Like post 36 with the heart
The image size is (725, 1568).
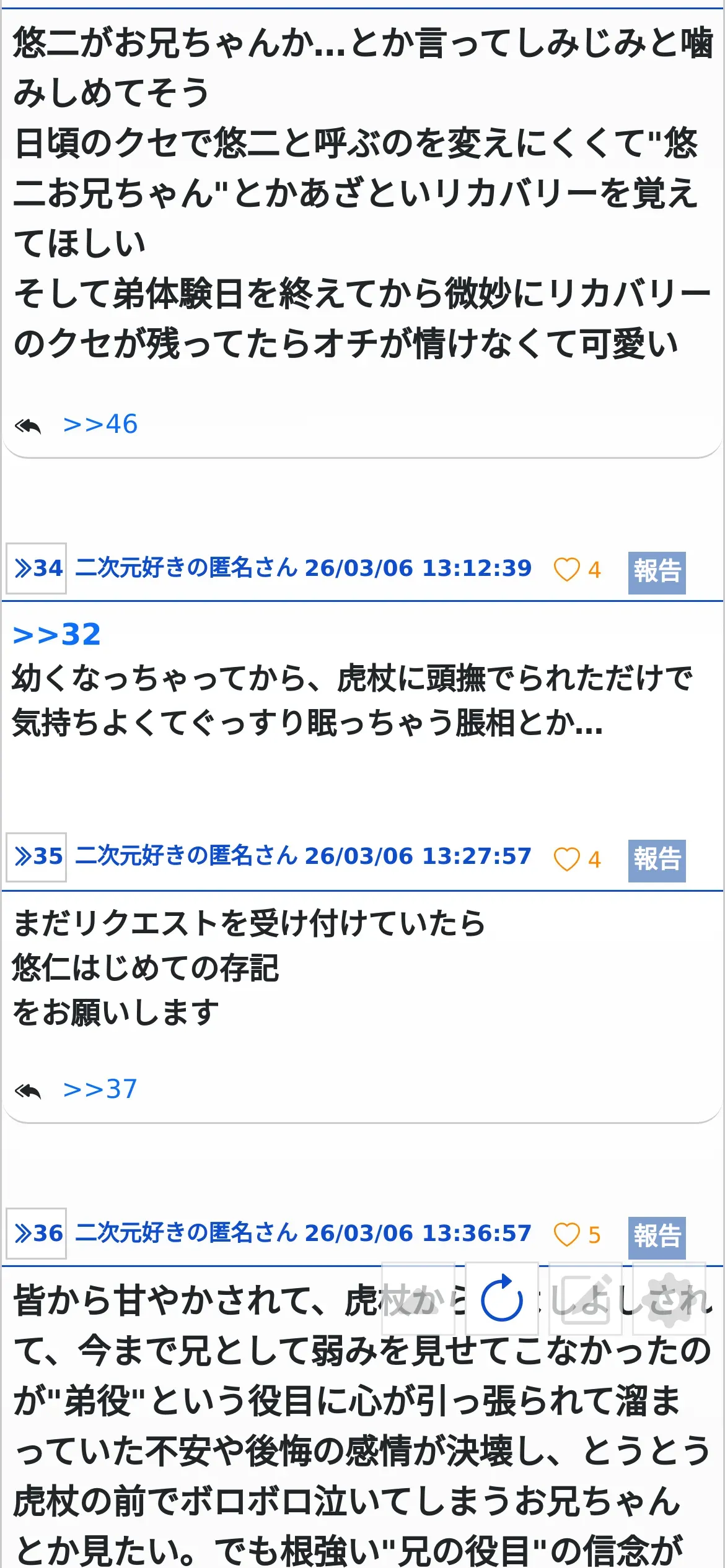pos(566,1235)
